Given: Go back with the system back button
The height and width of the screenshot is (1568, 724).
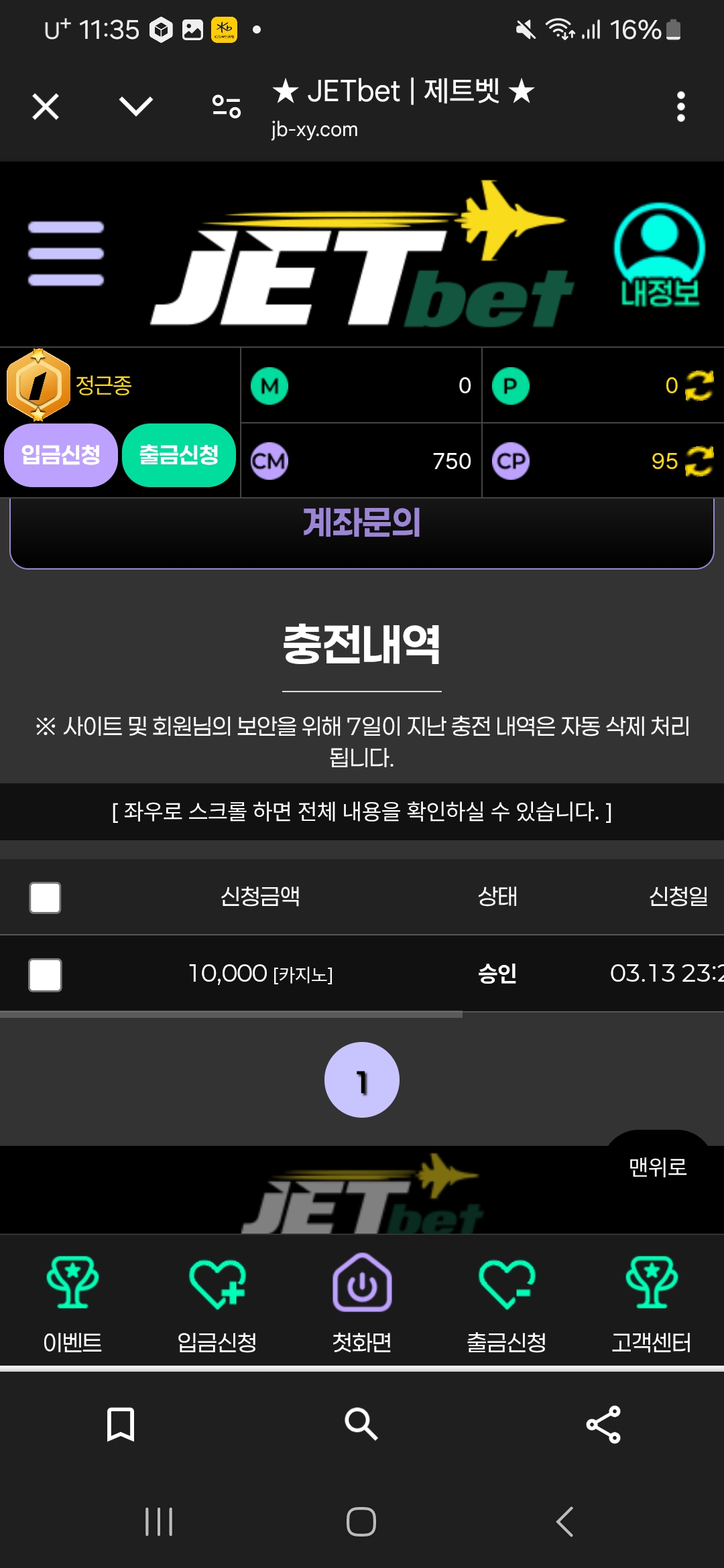Looking at the screenshot, I should tap(565, 1521).
